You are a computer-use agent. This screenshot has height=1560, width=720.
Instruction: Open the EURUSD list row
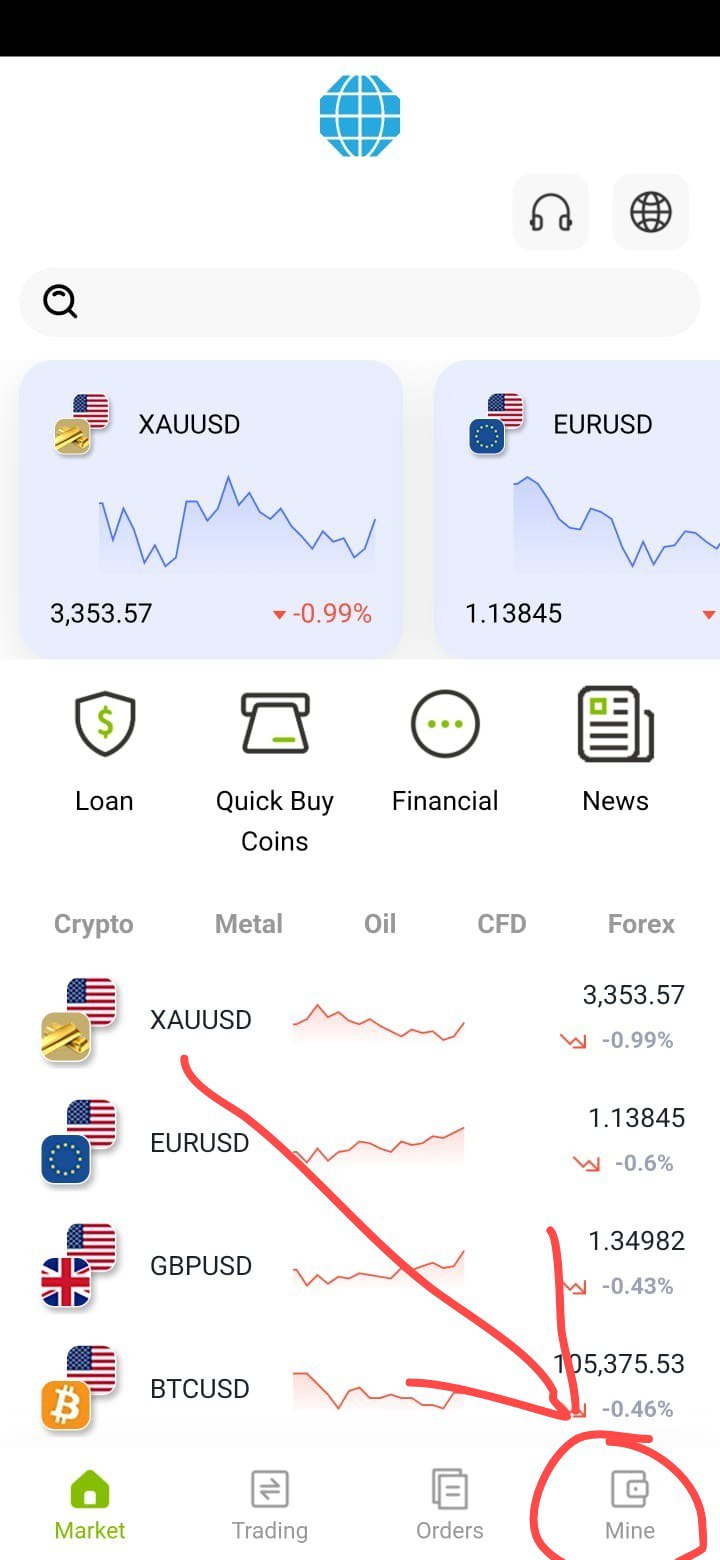[x=360, y=1142]
